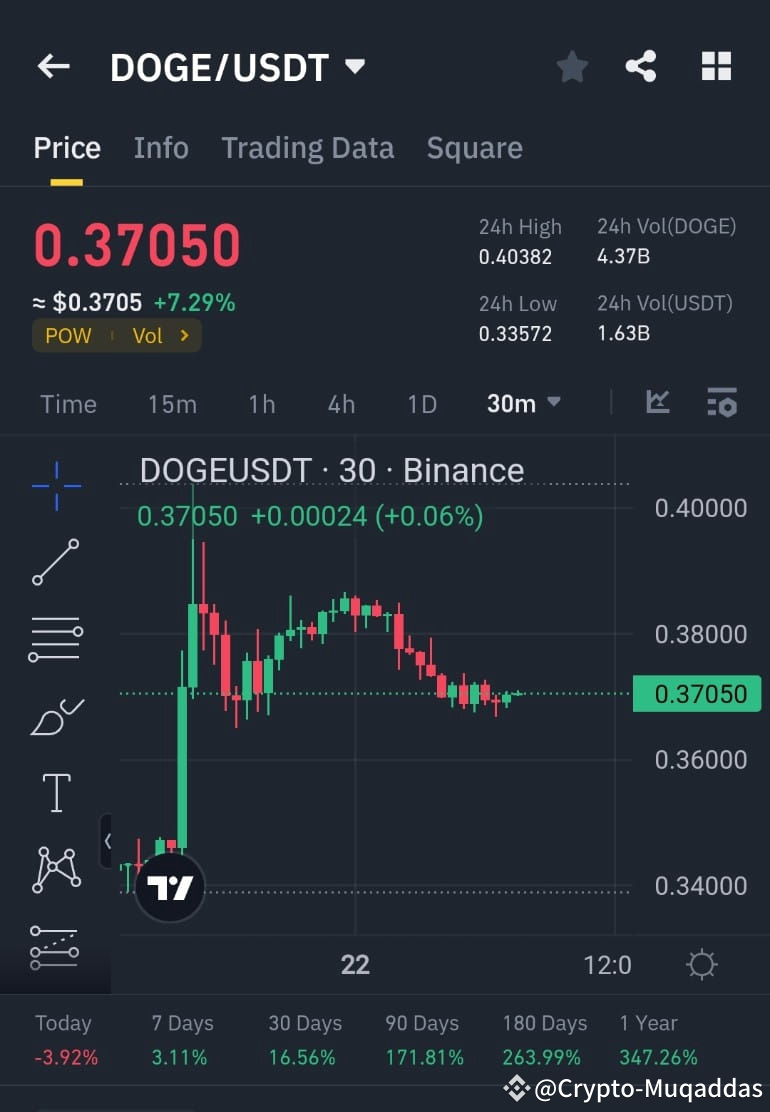Collapse the drawing toolbar with the chevron
The image size is (770, 1112).
click(x=108, y=841)
